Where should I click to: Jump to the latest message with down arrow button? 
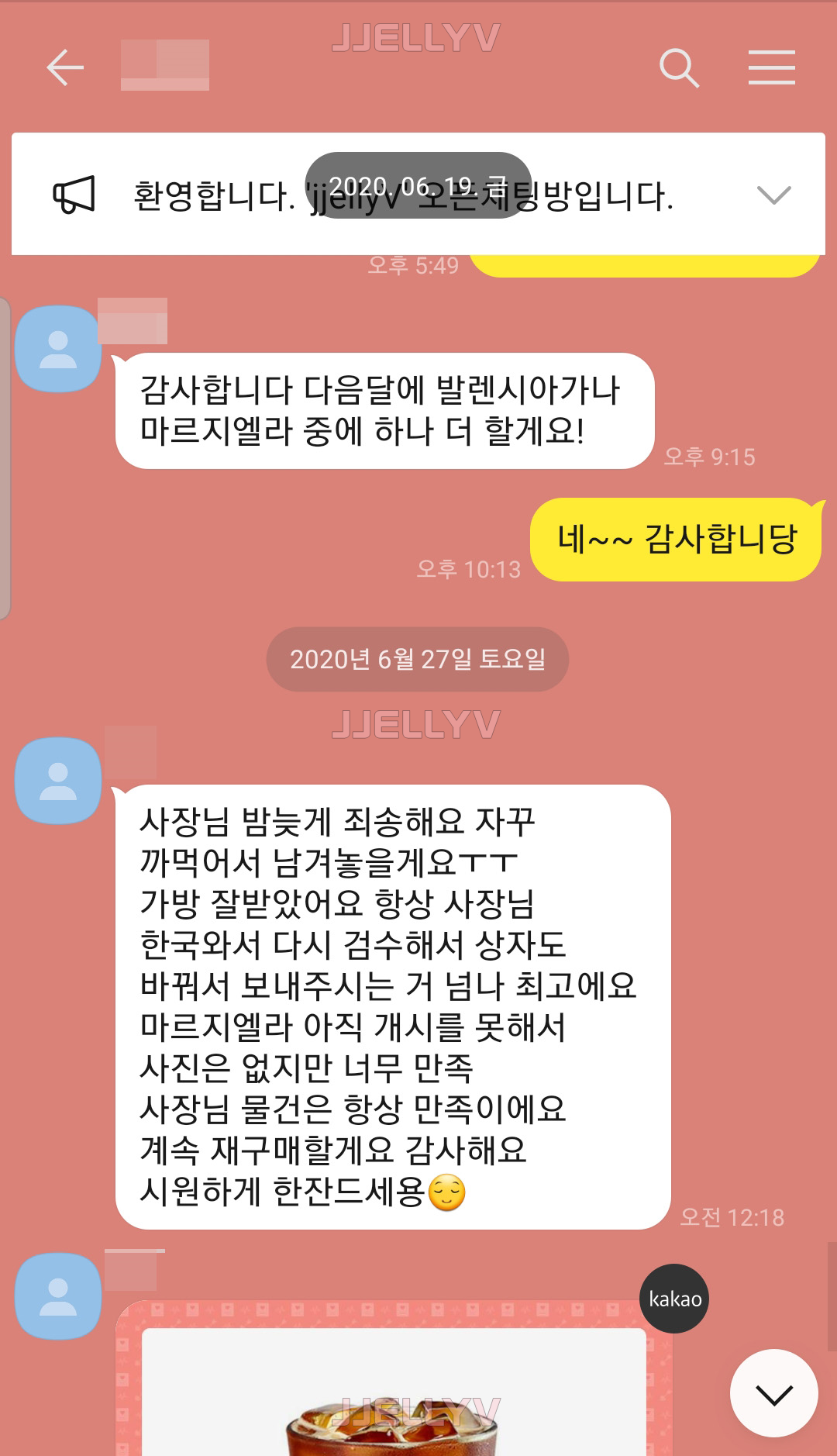point(773,1393)
